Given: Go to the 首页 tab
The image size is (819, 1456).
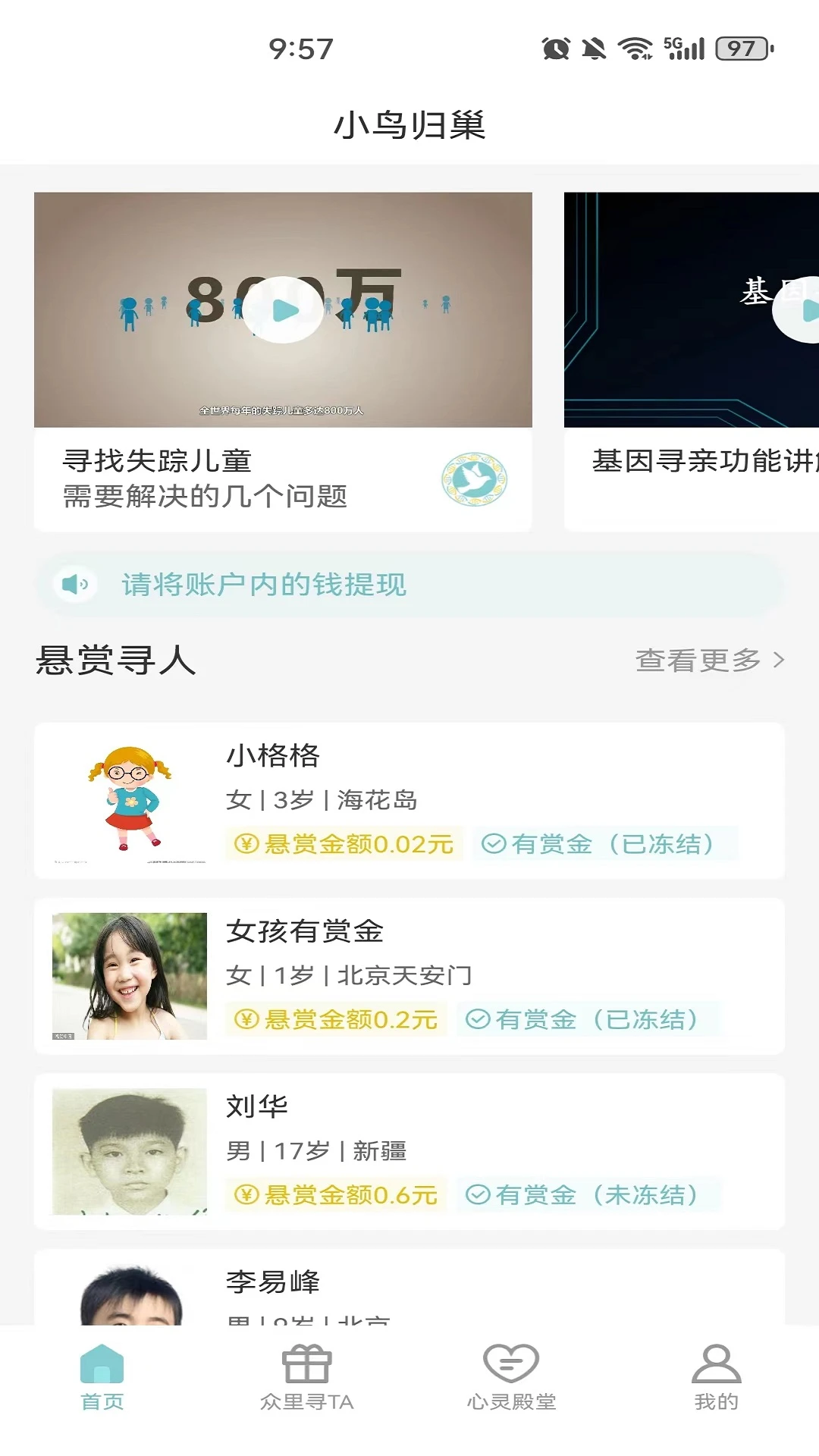Looking at the screenshot, I should [x=102, y=1377].
